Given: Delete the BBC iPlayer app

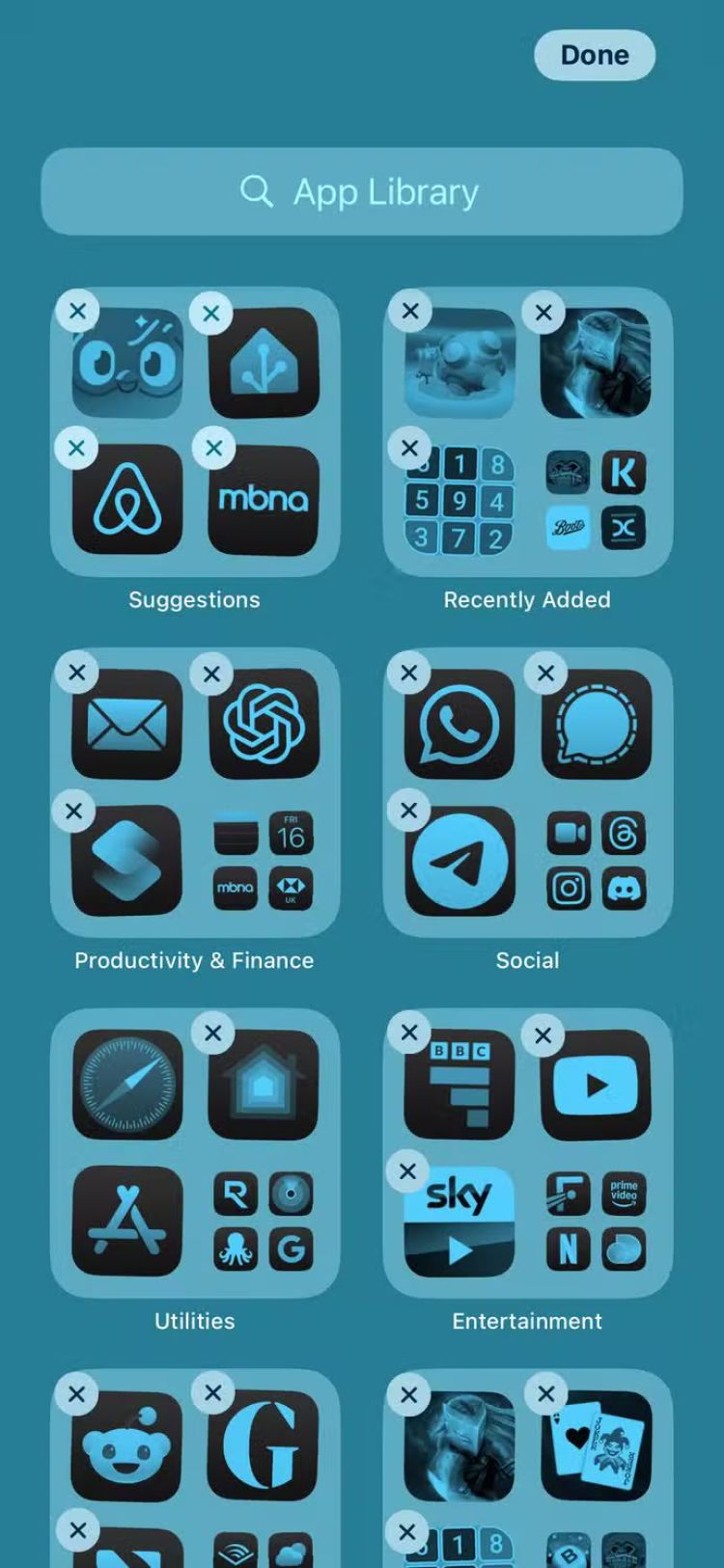Looking at the screenshot, I should [409, 1033].
